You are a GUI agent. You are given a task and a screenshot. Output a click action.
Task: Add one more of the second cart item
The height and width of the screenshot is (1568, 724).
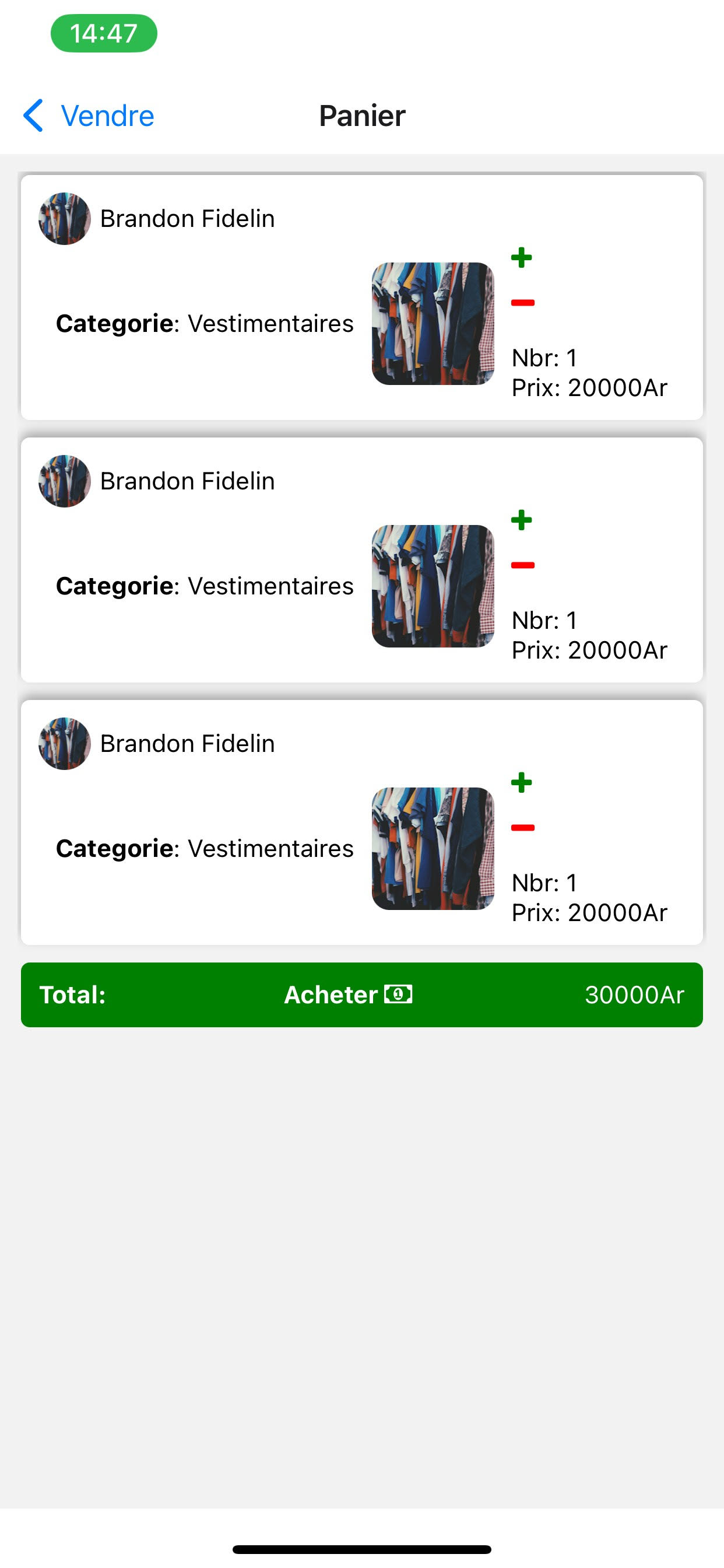click(521, 520)
